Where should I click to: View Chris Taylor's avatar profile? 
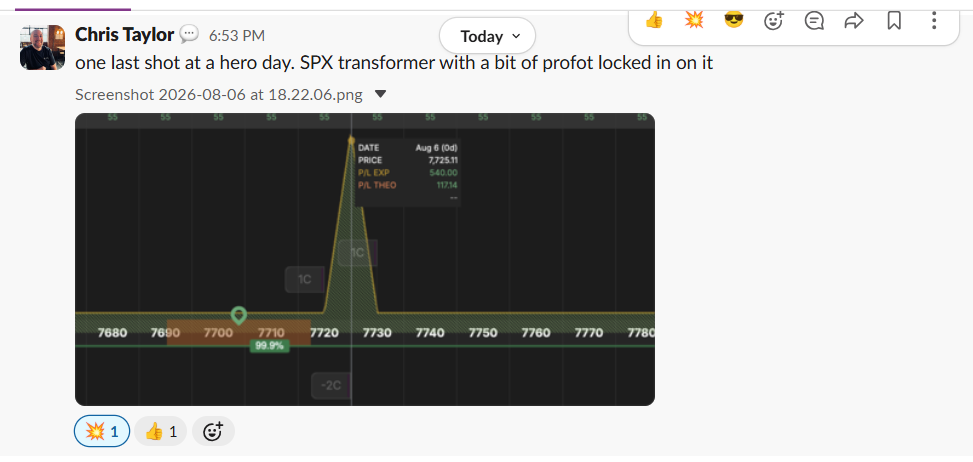pos(42,47)
